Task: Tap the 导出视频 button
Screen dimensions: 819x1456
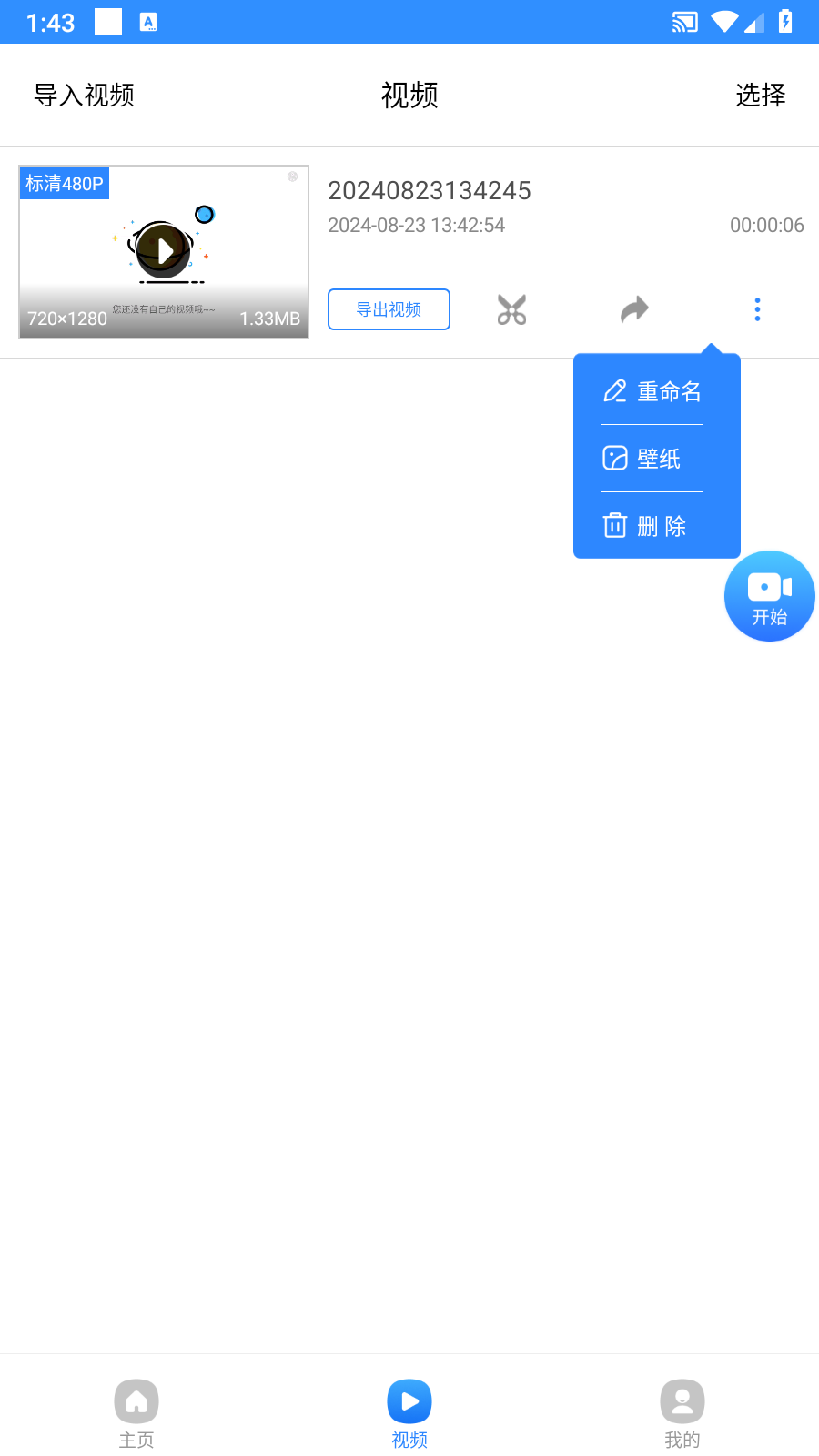Action: (x=389, y=309)
